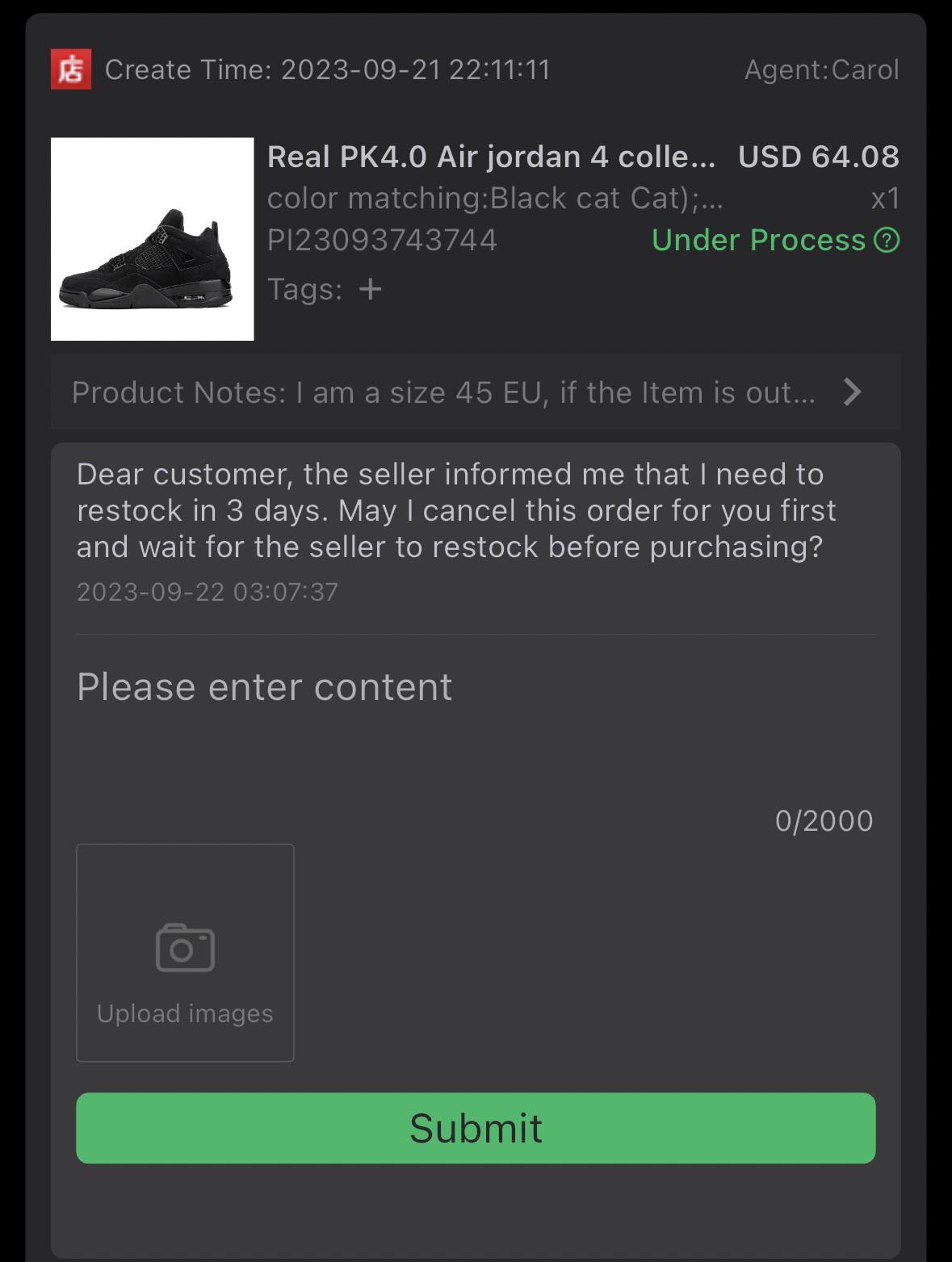Open the Upload images camera icon

point(184,949)
